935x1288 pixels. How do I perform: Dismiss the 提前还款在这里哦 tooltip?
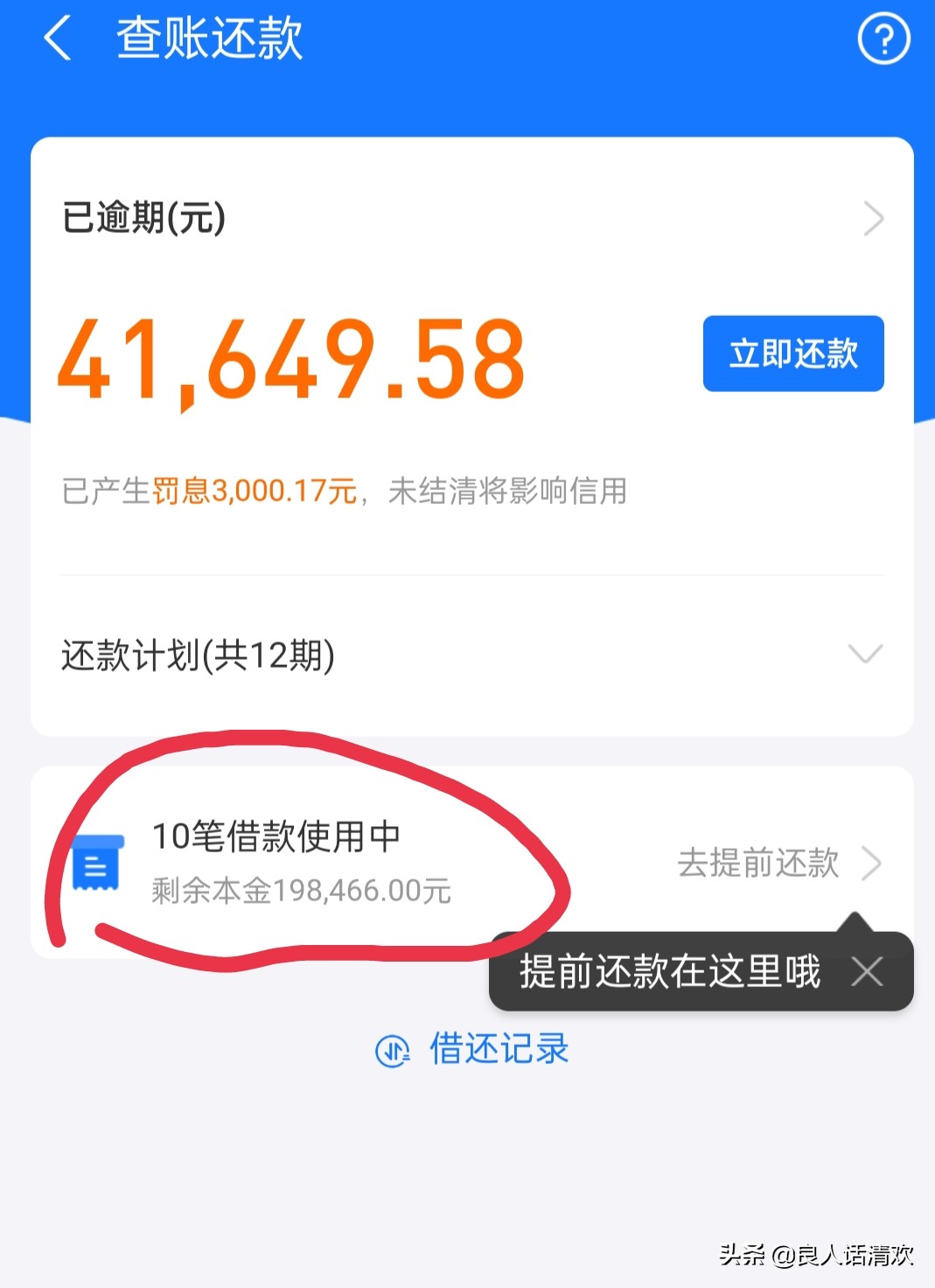pyautogui.click(x=867, y=971)
